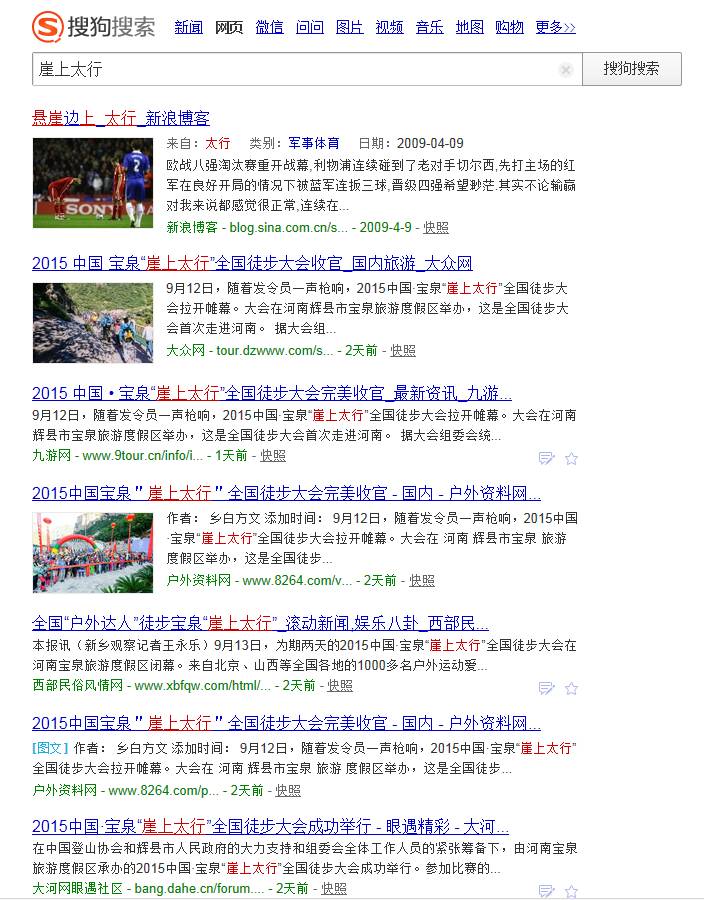704x900 pixels.
Task: Clear the search box text
Action: [x=565, y=70]
